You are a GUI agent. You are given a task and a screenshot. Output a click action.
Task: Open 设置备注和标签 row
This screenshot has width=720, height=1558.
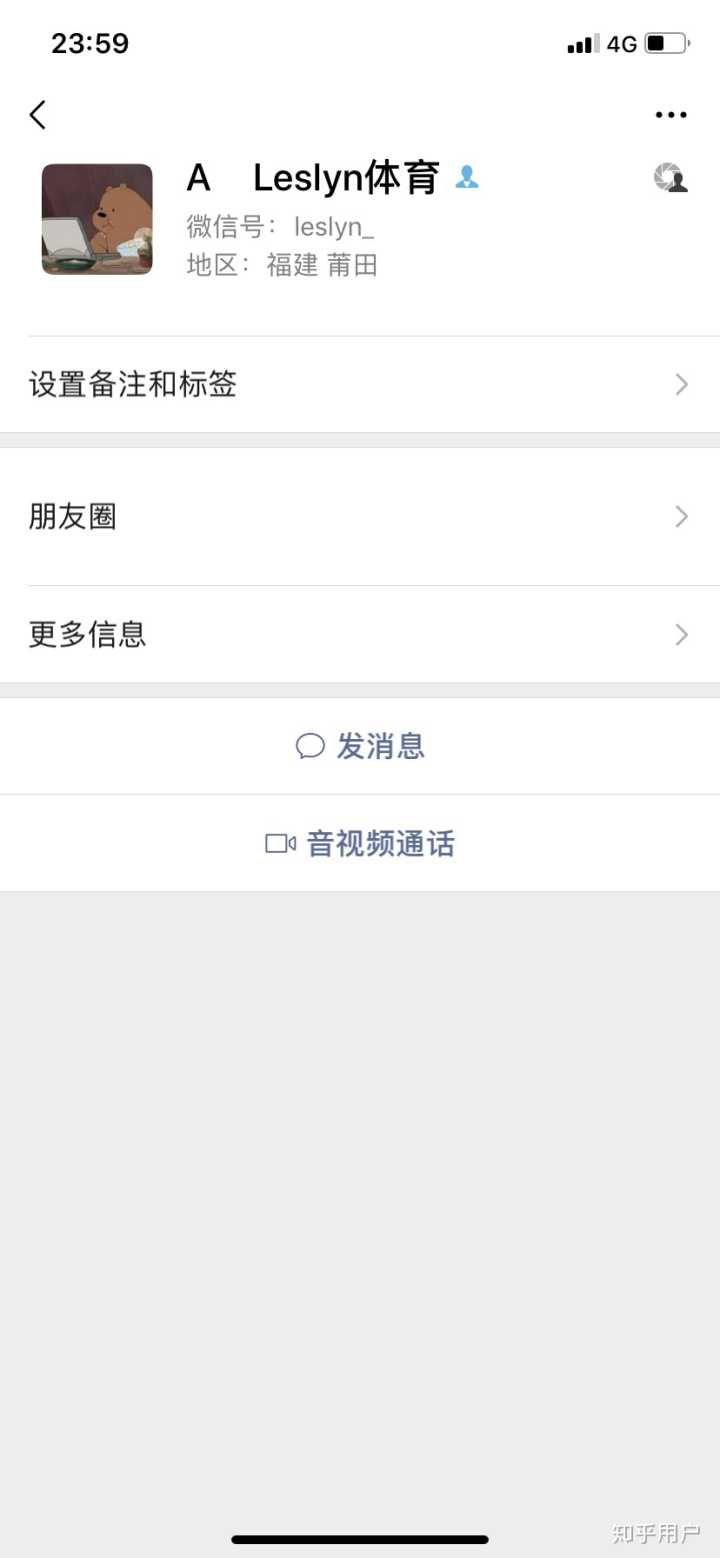(360, 384)
